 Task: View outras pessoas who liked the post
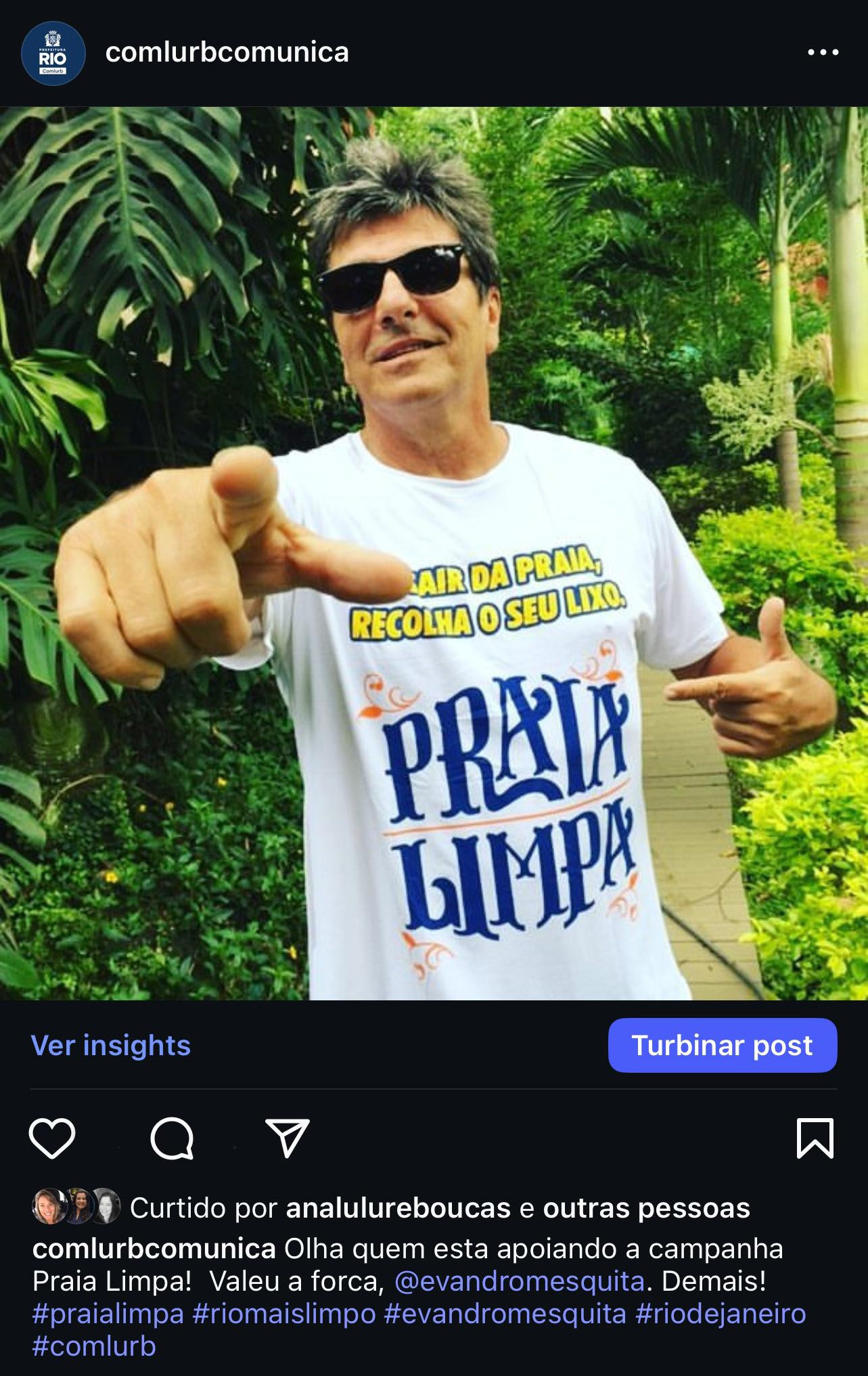[646, 1208]
